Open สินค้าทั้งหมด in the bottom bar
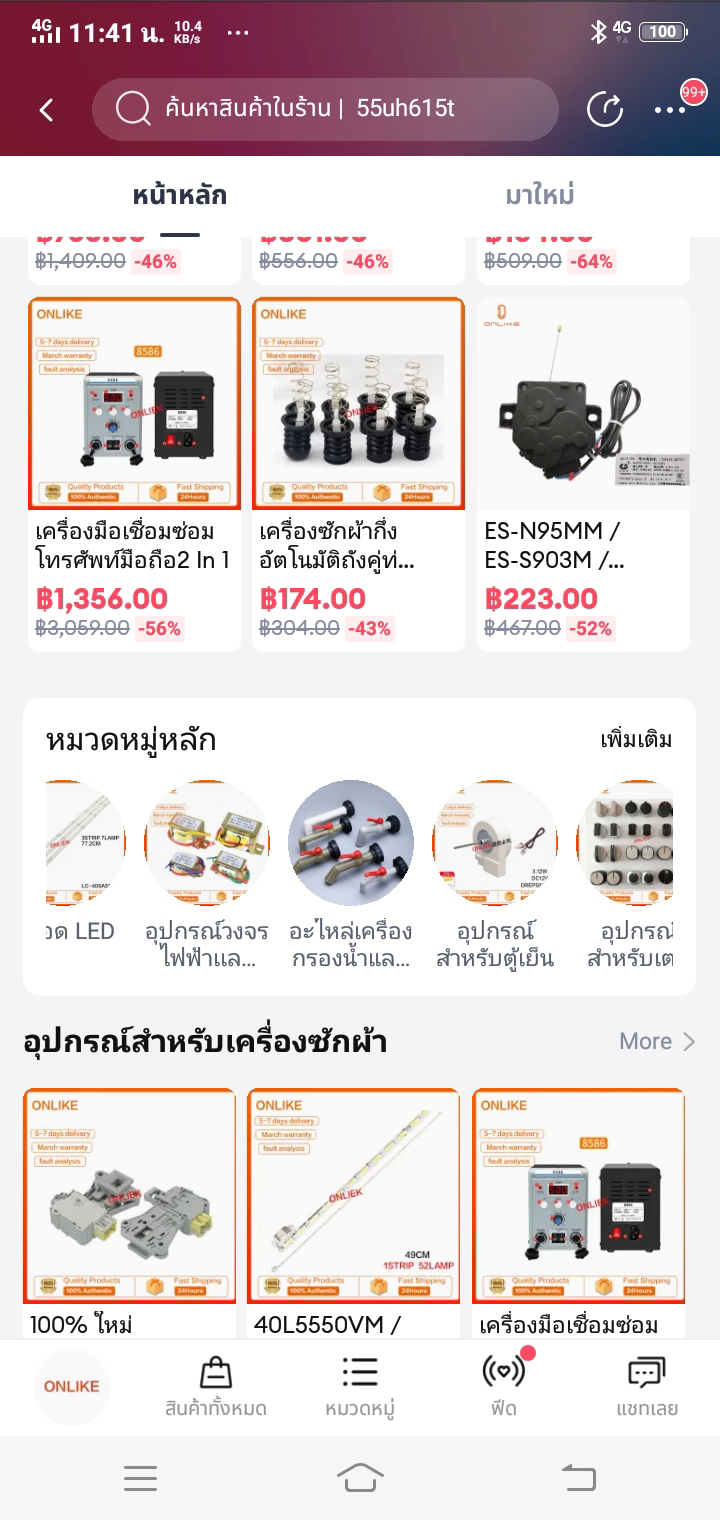This screenshot has height=1520, width=720. tap(216, 1387)
